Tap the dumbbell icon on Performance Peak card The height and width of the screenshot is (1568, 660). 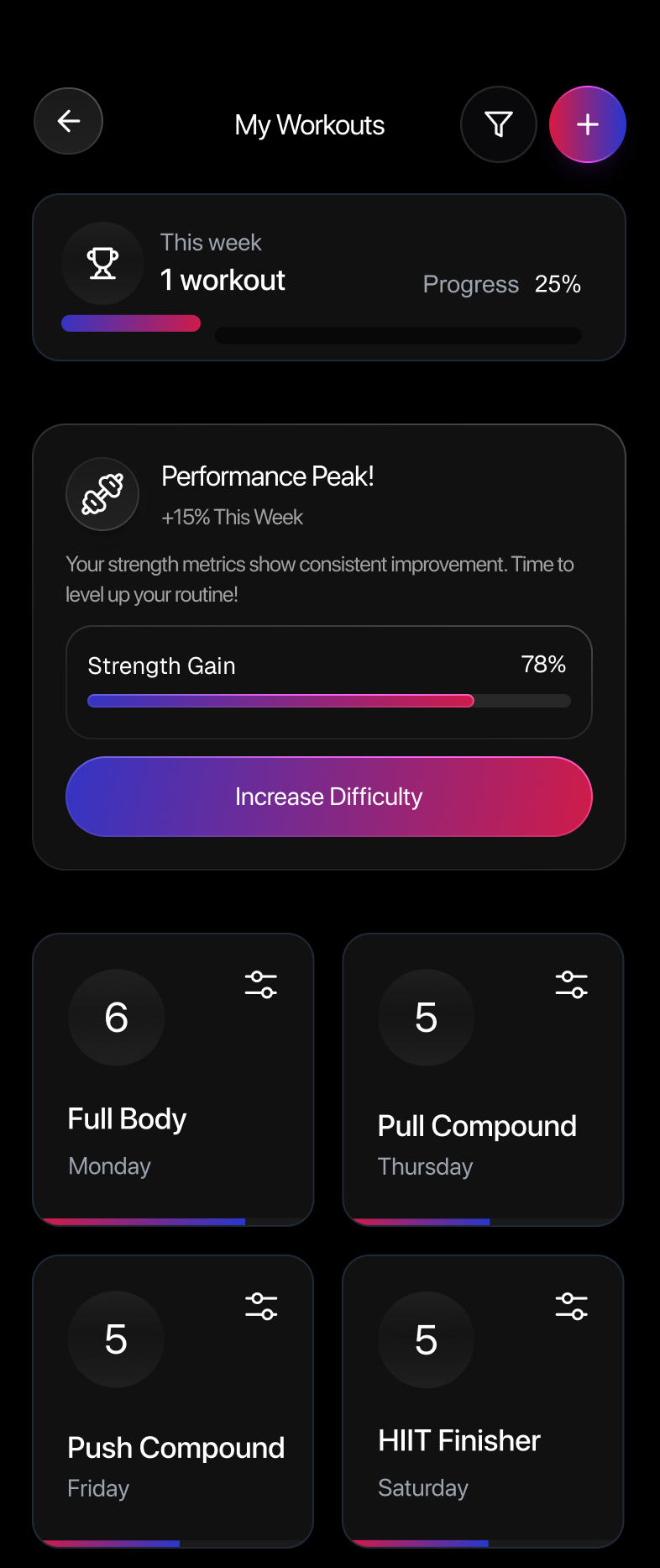tap(102, 494)
